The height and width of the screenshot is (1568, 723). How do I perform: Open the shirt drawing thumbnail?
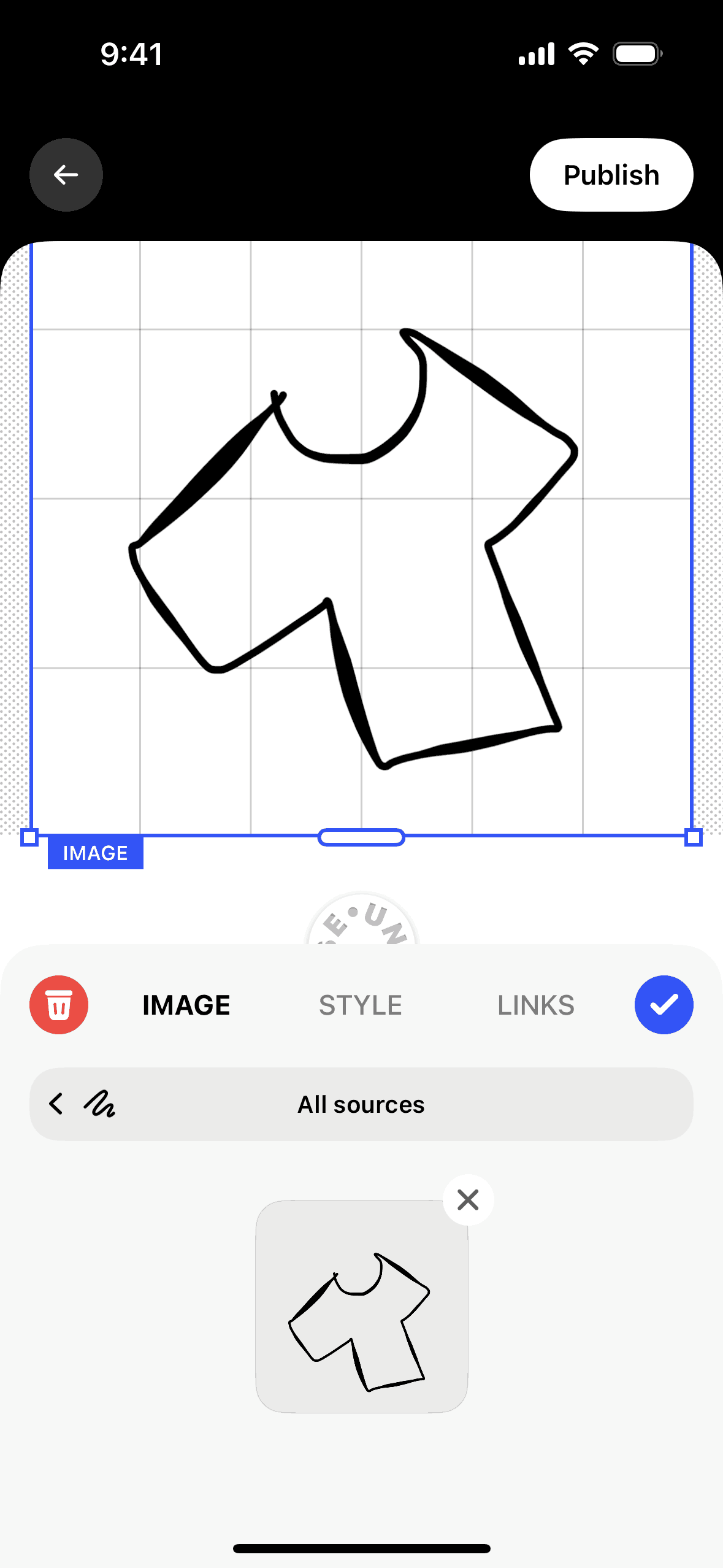tap(361, 1307)
